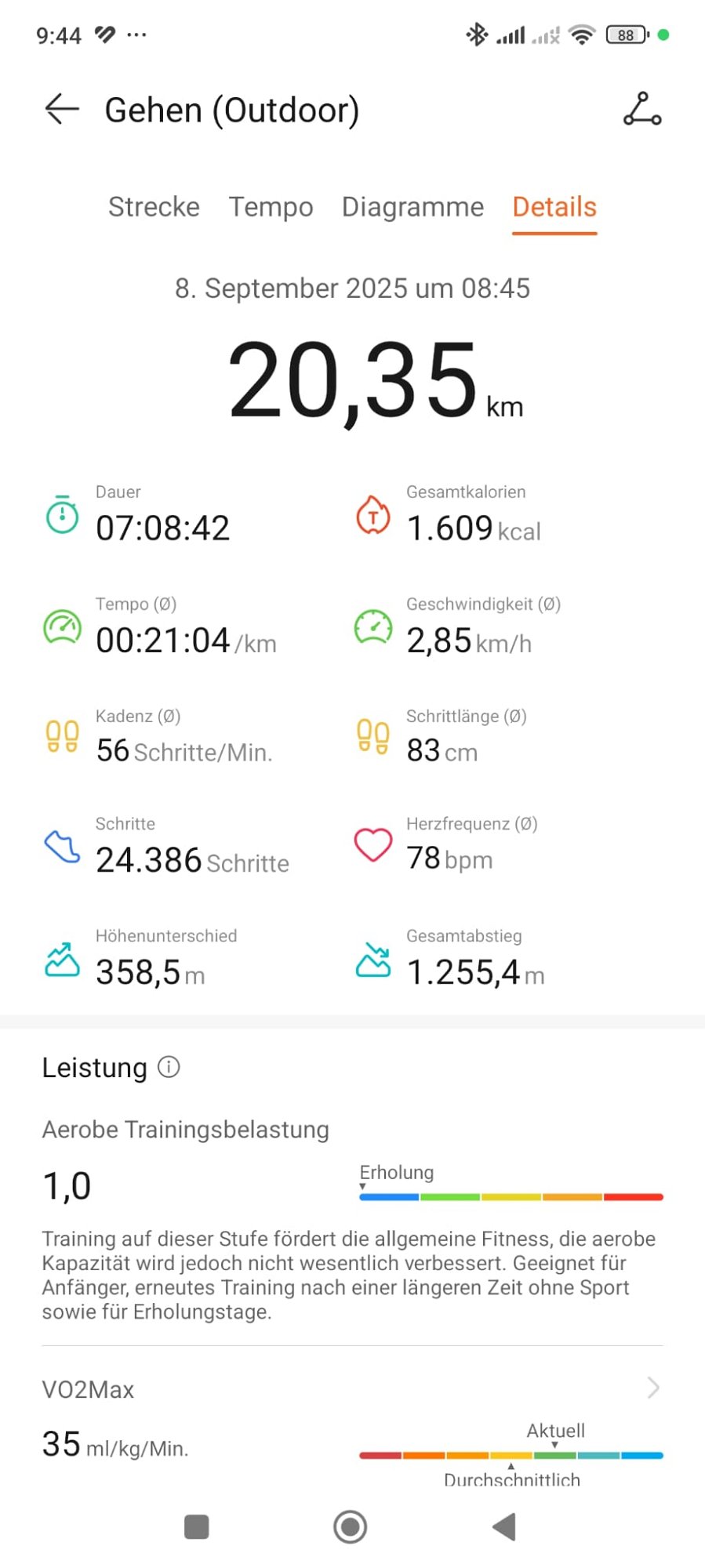This screenshot has width=705, height=1568.
Task: Go back using the top-left arrow
Action: pos(62,109)
